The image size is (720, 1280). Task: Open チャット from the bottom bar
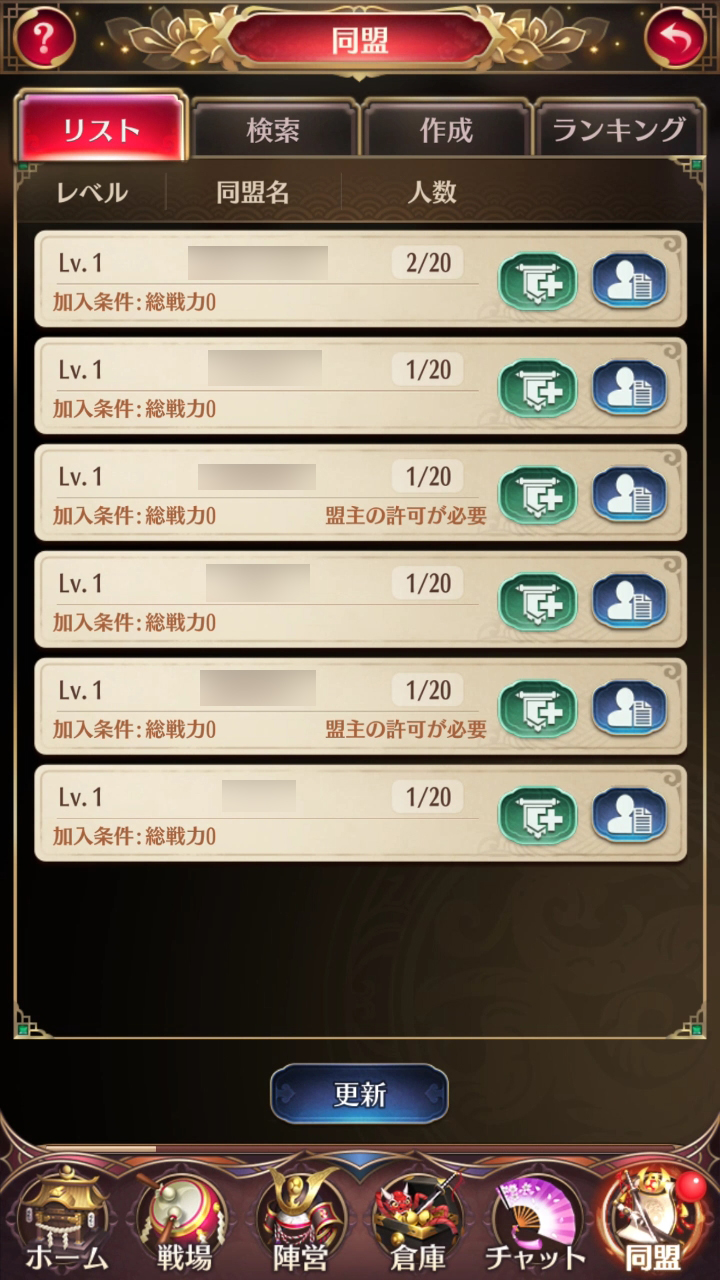click(x=536, y=1225)
